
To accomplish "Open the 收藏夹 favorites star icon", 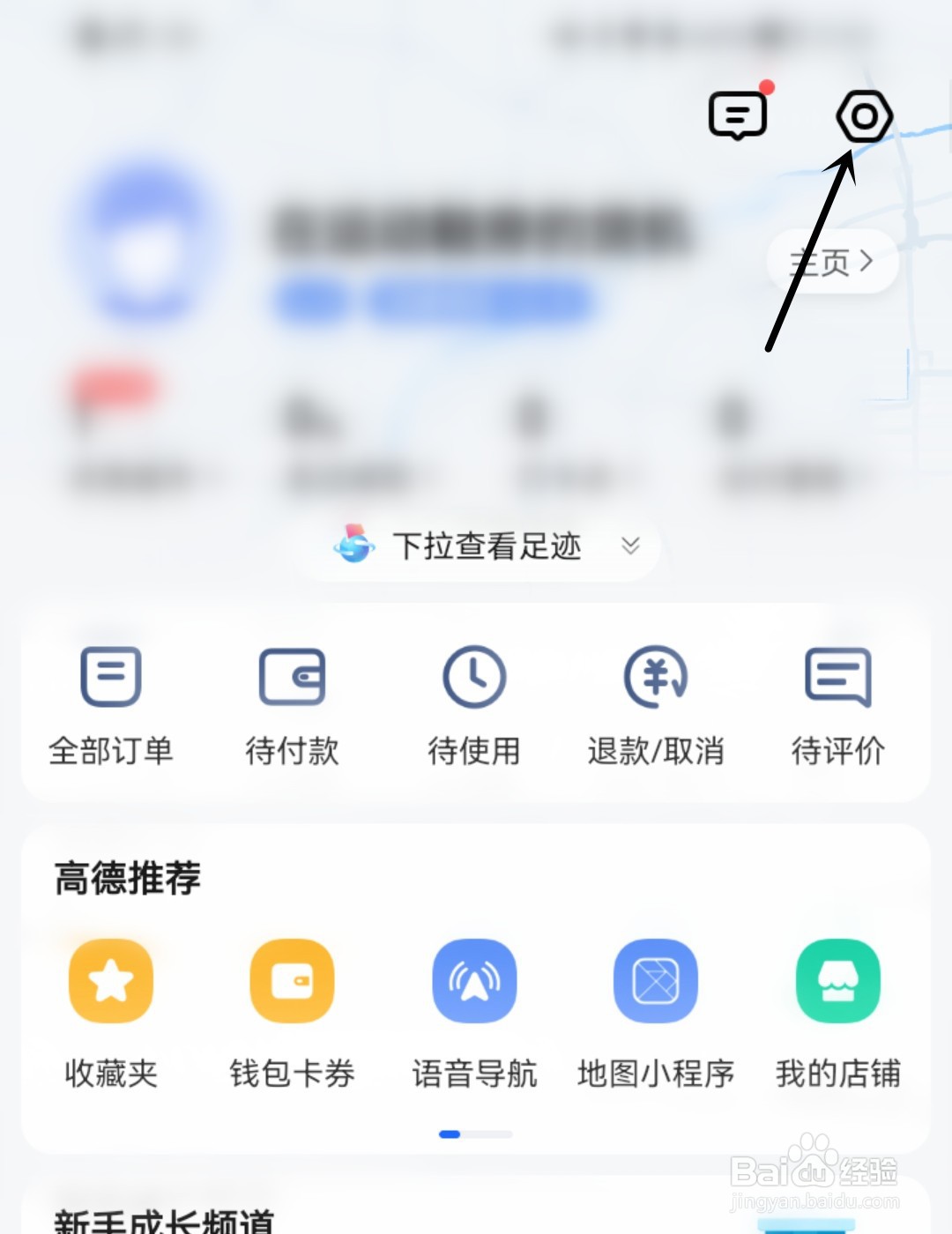I will pos(109,981).
